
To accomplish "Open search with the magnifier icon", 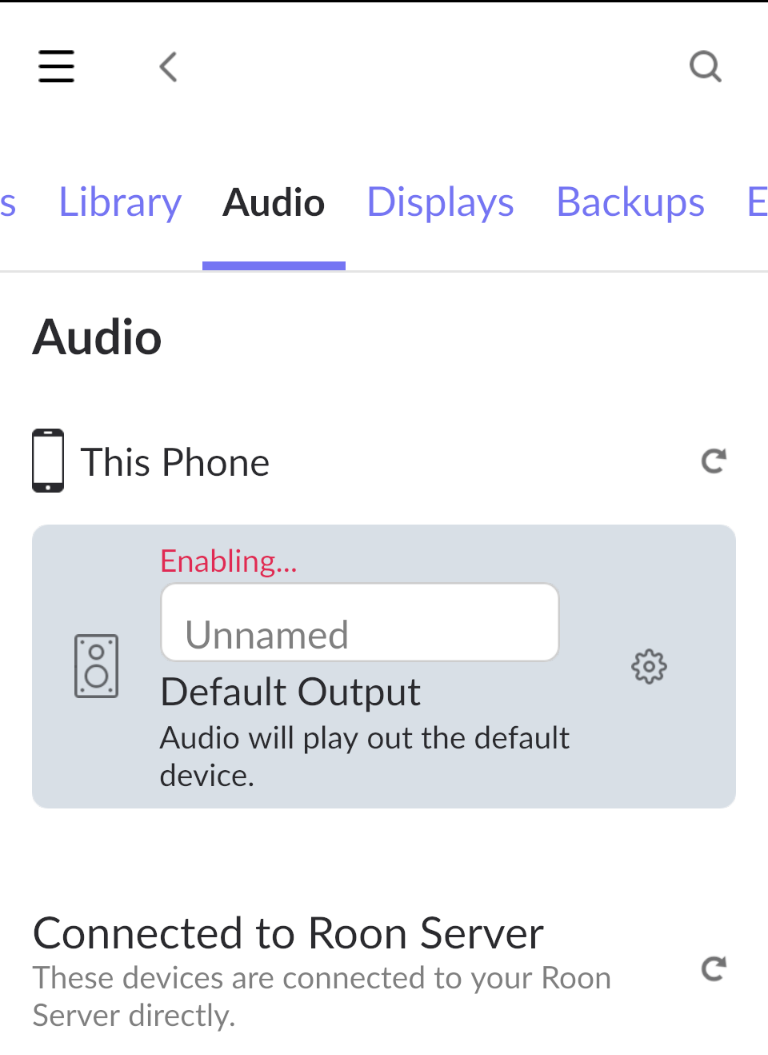I will (x=705, y=67).
